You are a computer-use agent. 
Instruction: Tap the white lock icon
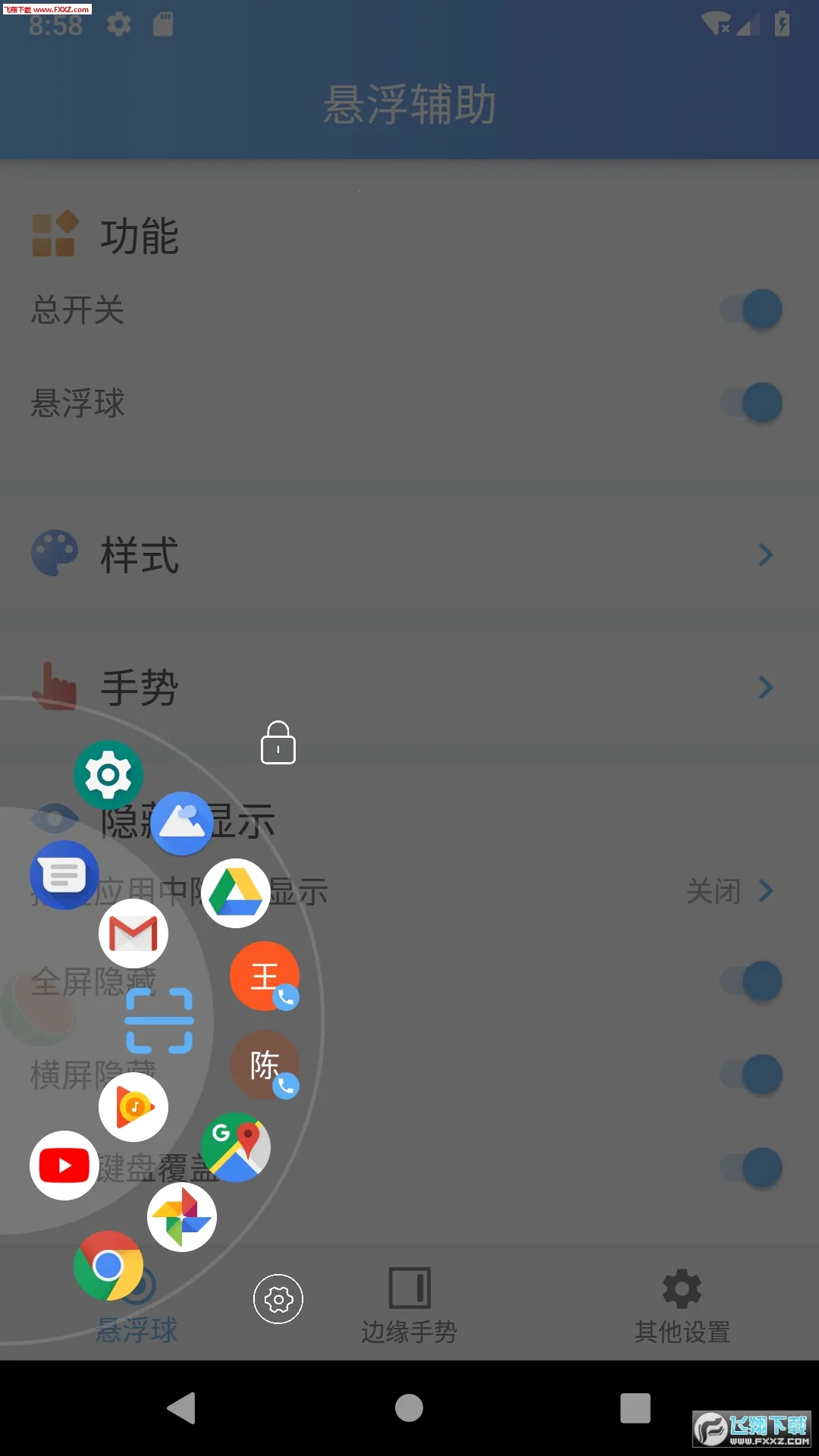pos(278,743)
